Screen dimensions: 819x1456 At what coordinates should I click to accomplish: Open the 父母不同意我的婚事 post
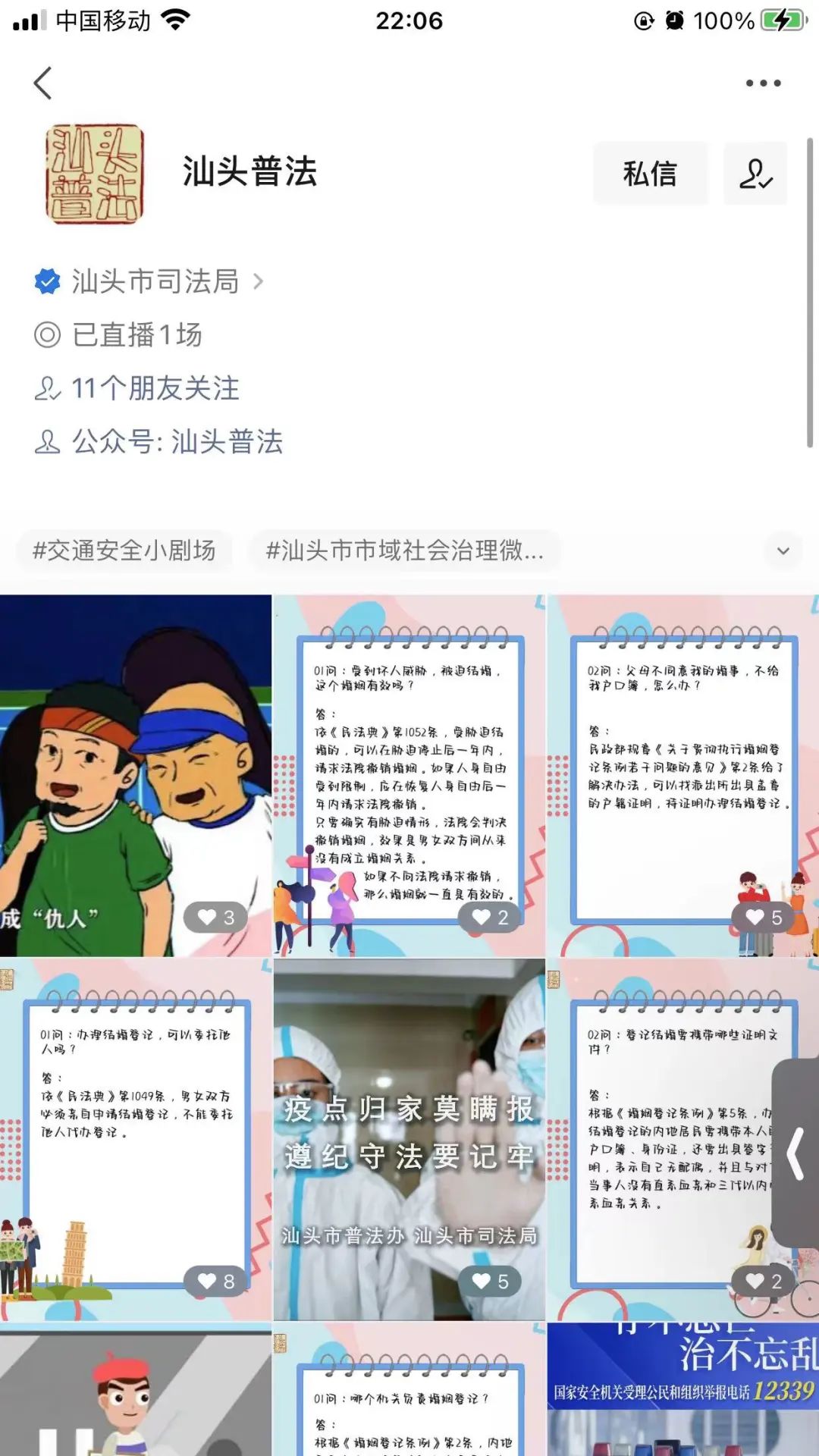coord(682,773)
